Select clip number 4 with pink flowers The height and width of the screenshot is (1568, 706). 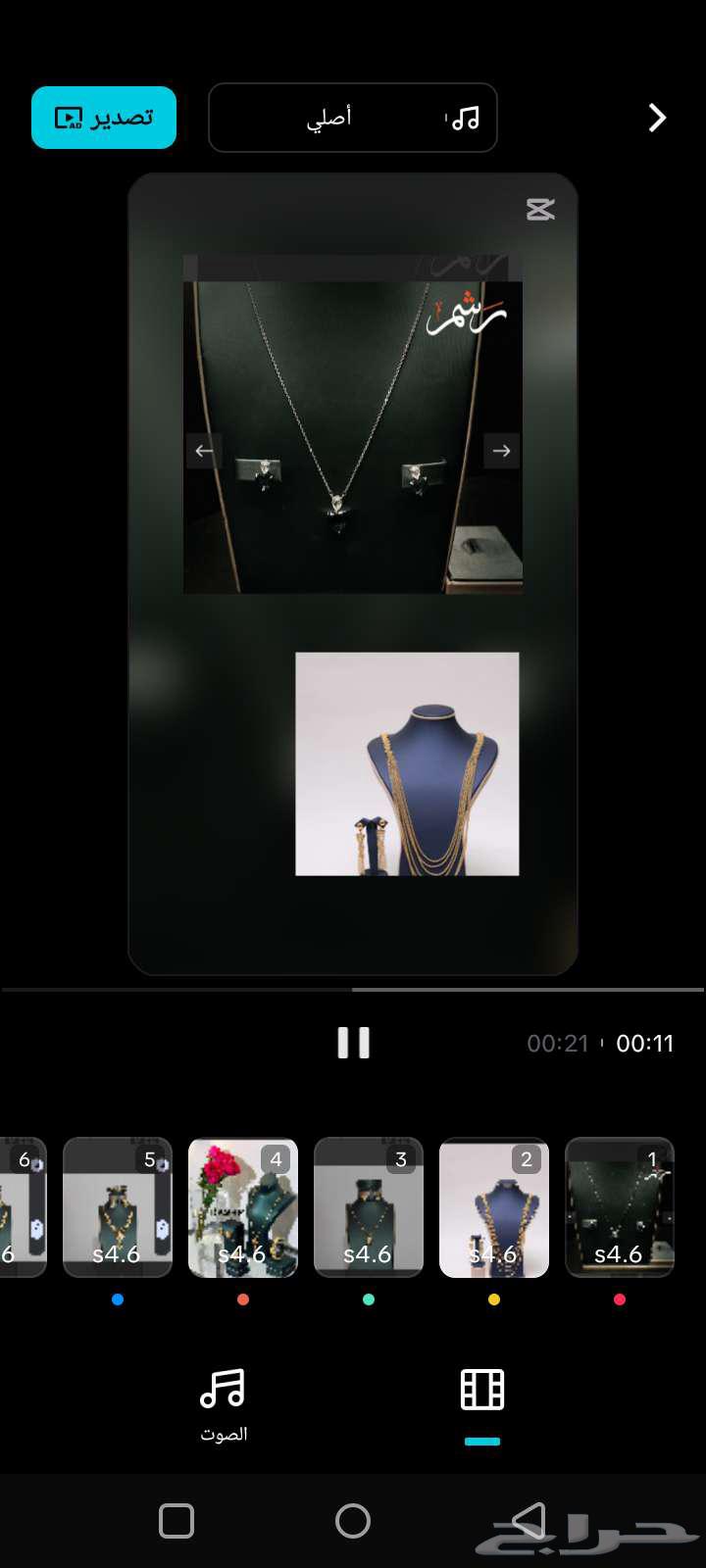[x=242, y=1207]
